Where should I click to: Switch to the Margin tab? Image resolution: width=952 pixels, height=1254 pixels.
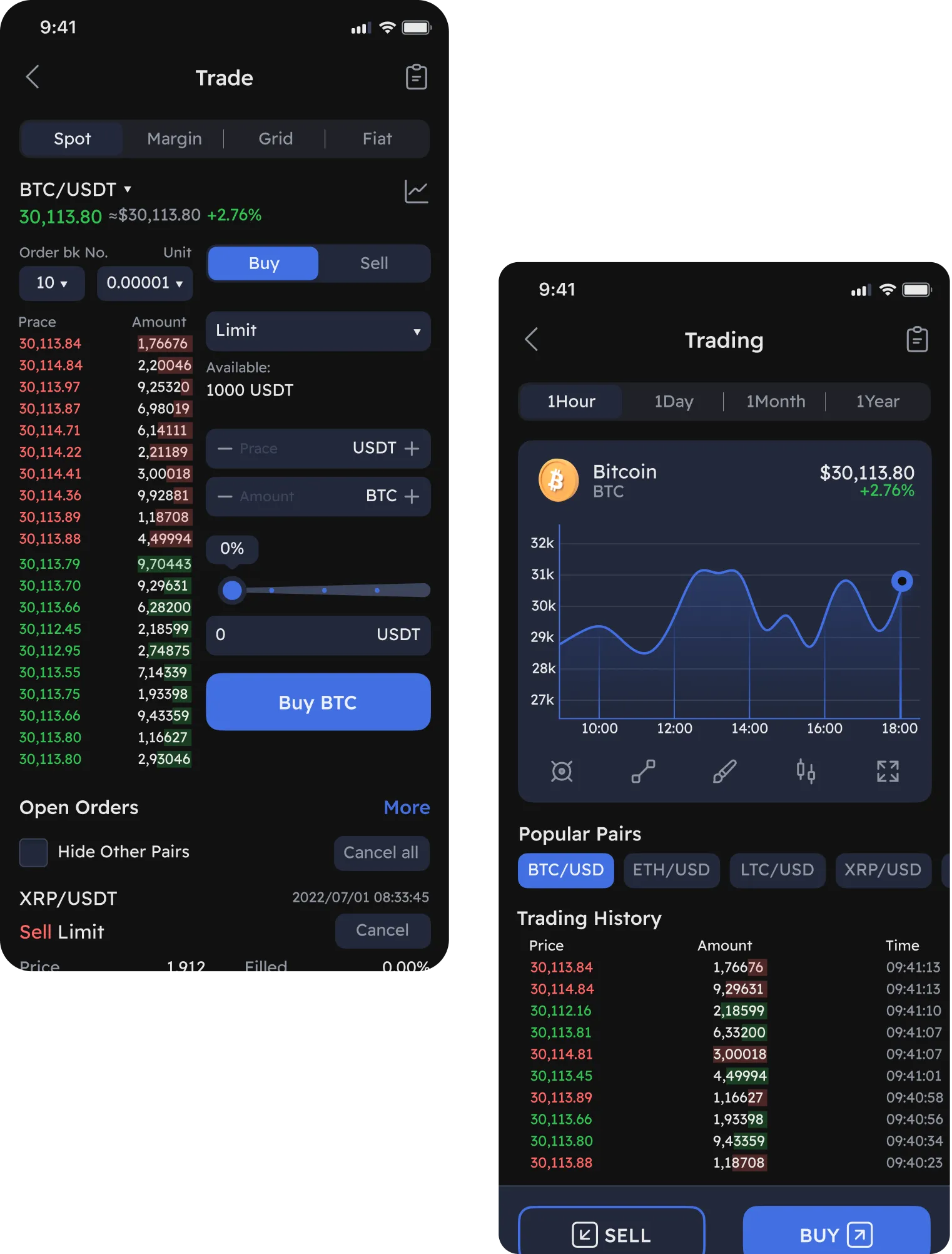[x=174, y=139]
